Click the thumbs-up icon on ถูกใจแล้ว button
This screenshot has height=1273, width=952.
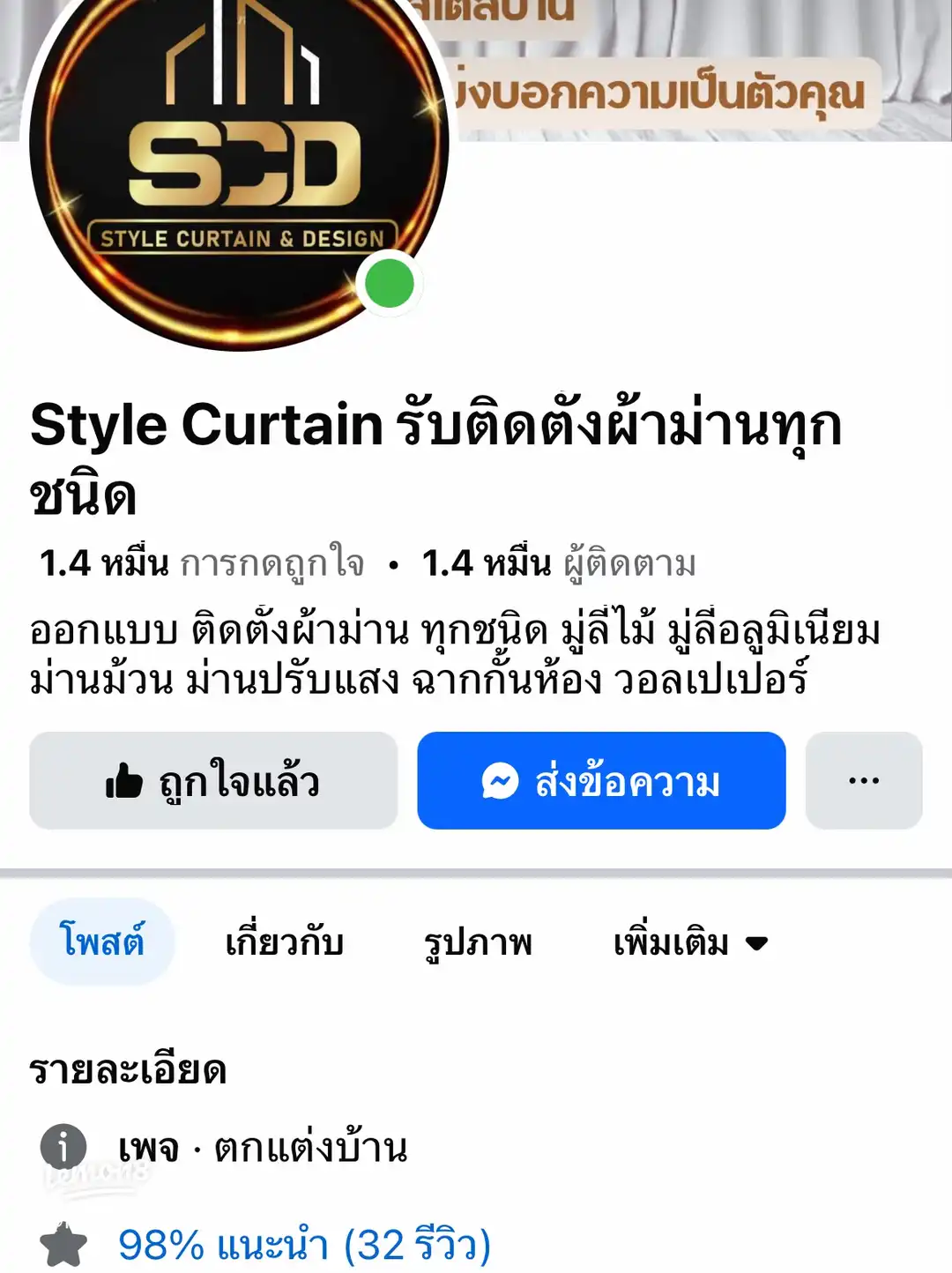tap(125, 782)
